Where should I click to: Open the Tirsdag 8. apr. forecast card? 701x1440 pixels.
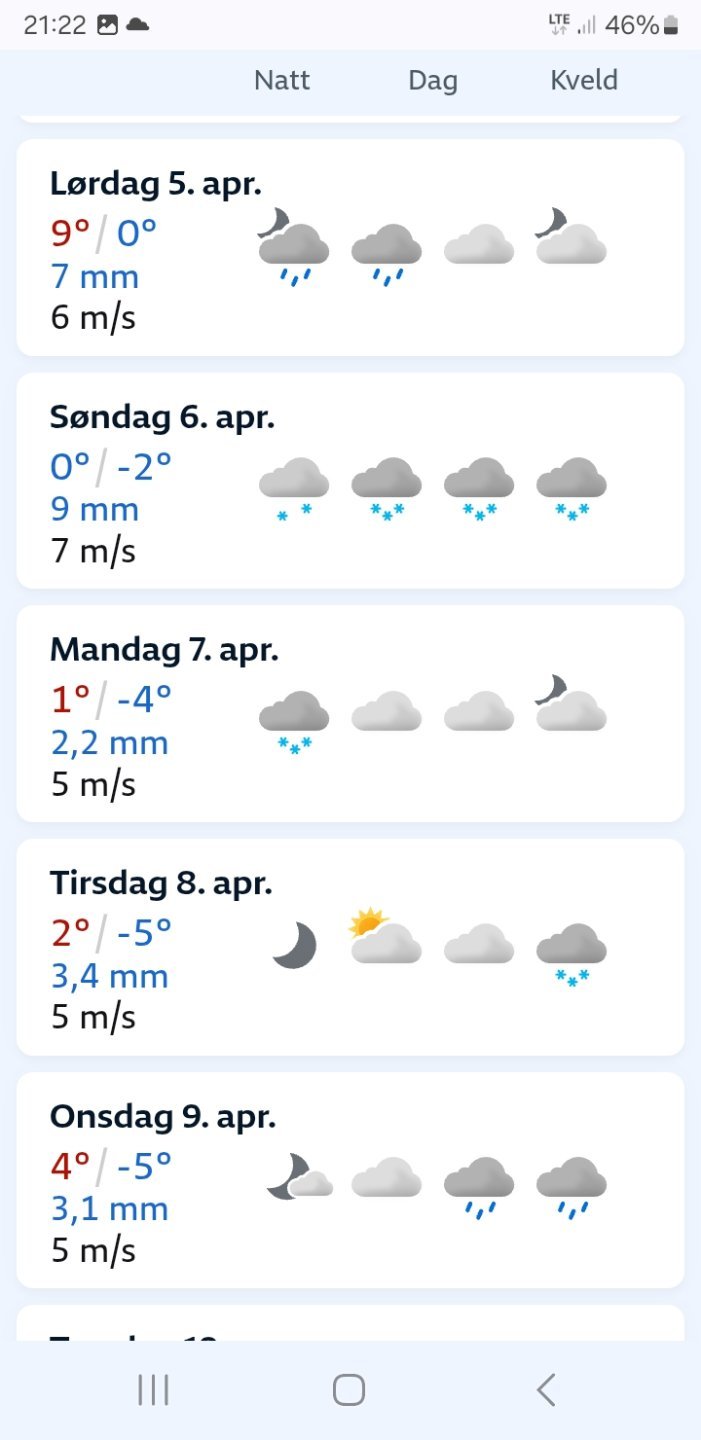point(350,946)
